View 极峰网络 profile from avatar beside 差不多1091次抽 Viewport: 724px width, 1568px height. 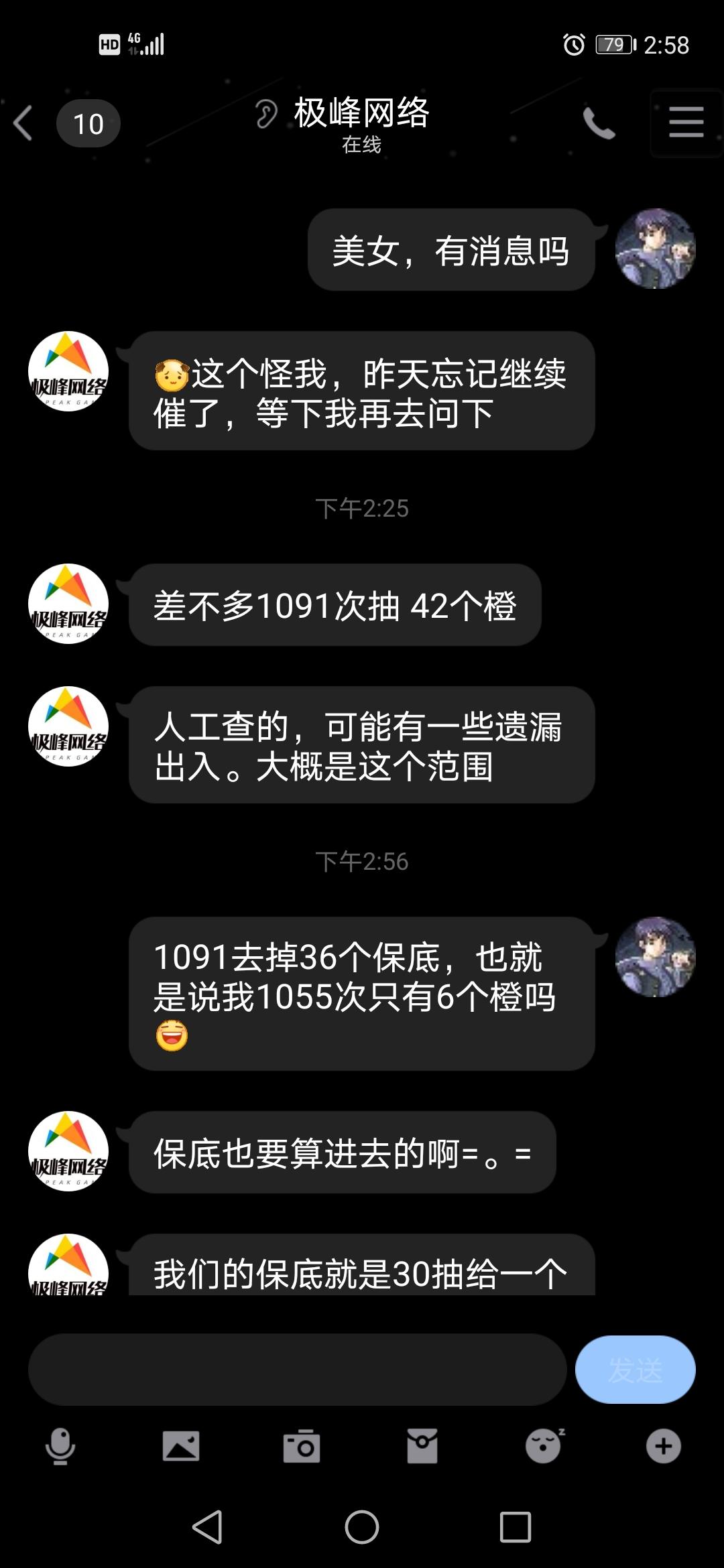[x=68, y=604]
